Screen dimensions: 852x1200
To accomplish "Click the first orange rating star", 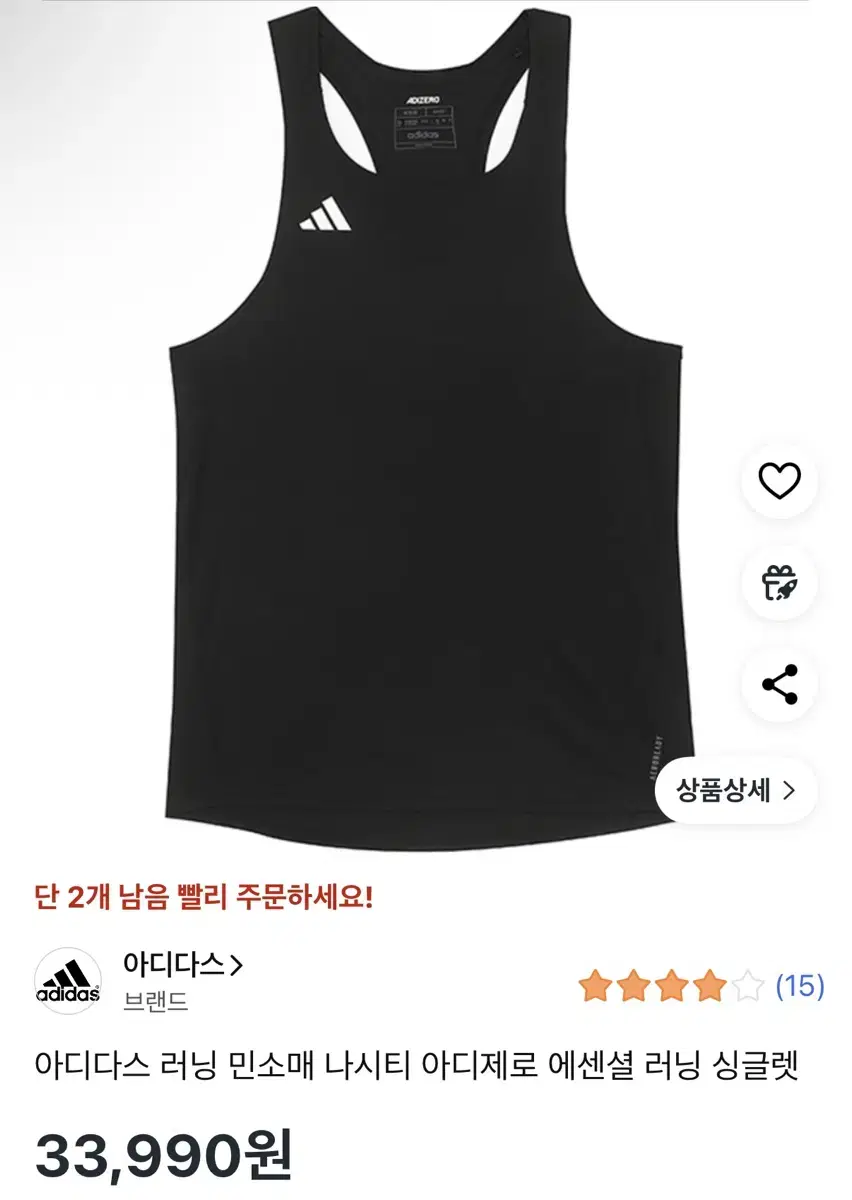I will [598, 984].
